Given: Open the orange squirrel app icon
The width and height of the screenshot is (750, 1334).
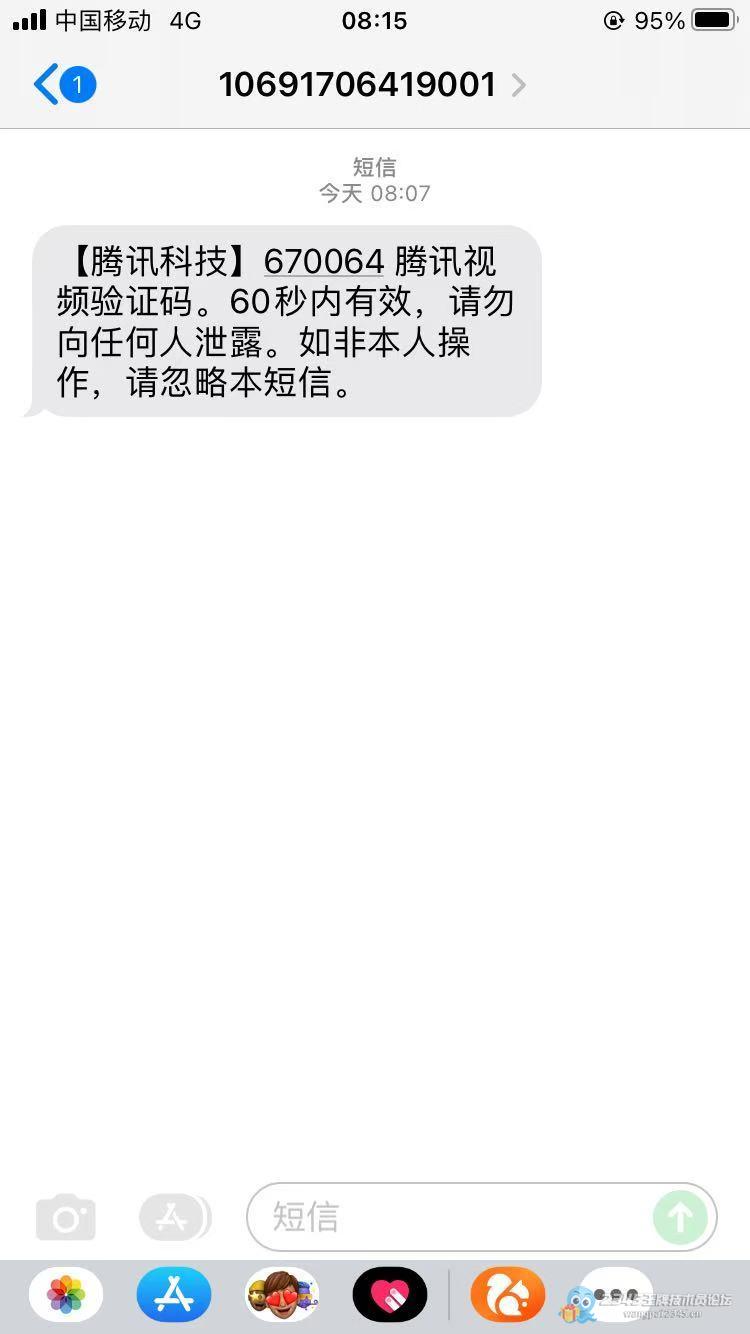Looking at the screenshot, I should tap(508, 1295).
